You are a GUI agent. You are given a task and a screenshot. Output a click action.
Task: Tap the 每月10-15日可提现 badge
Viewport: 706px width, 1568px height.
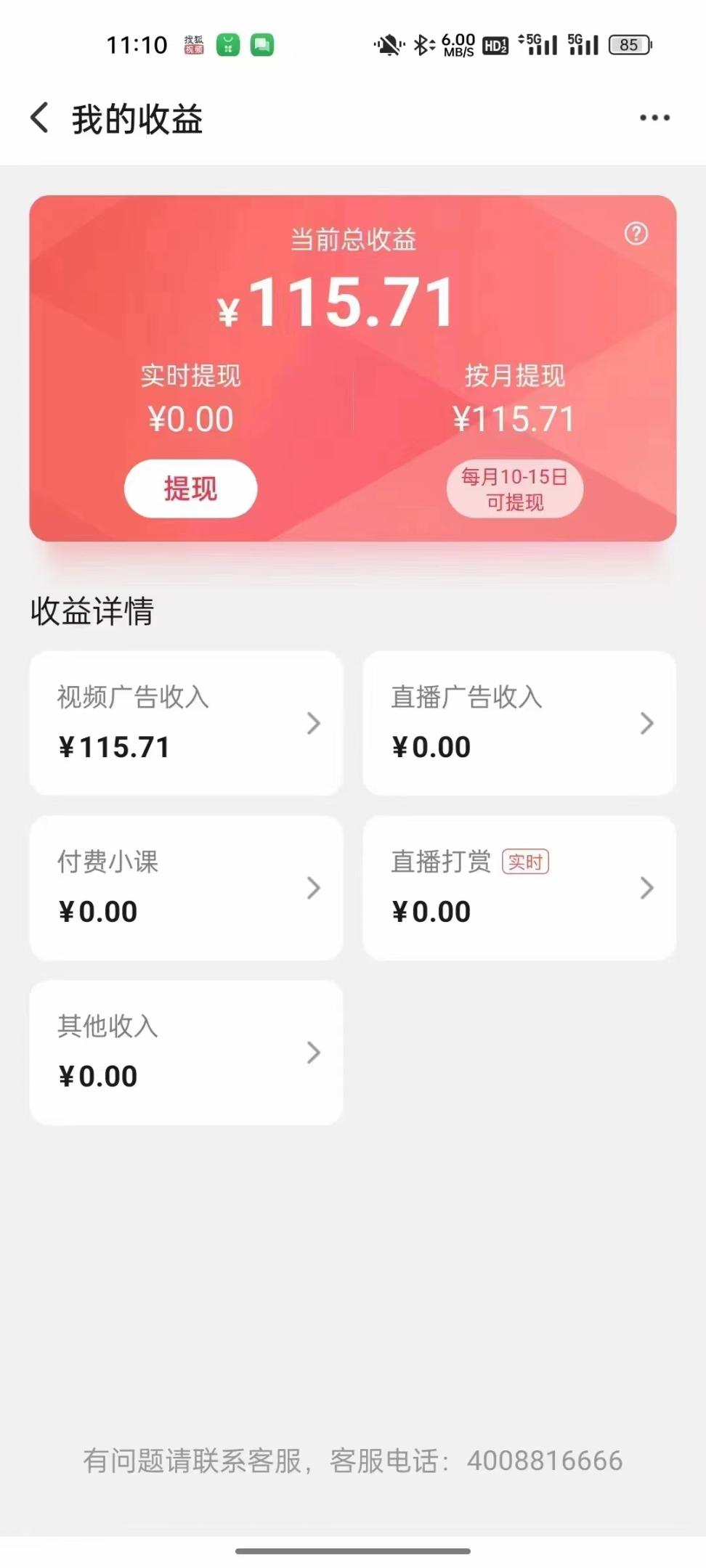514,489
